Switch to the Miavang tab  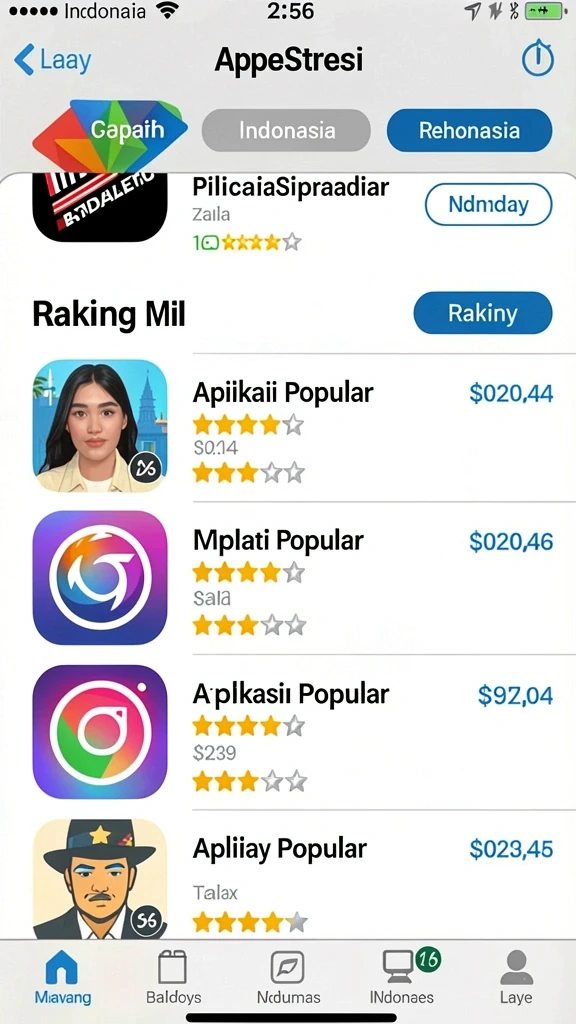click(63, 976)
